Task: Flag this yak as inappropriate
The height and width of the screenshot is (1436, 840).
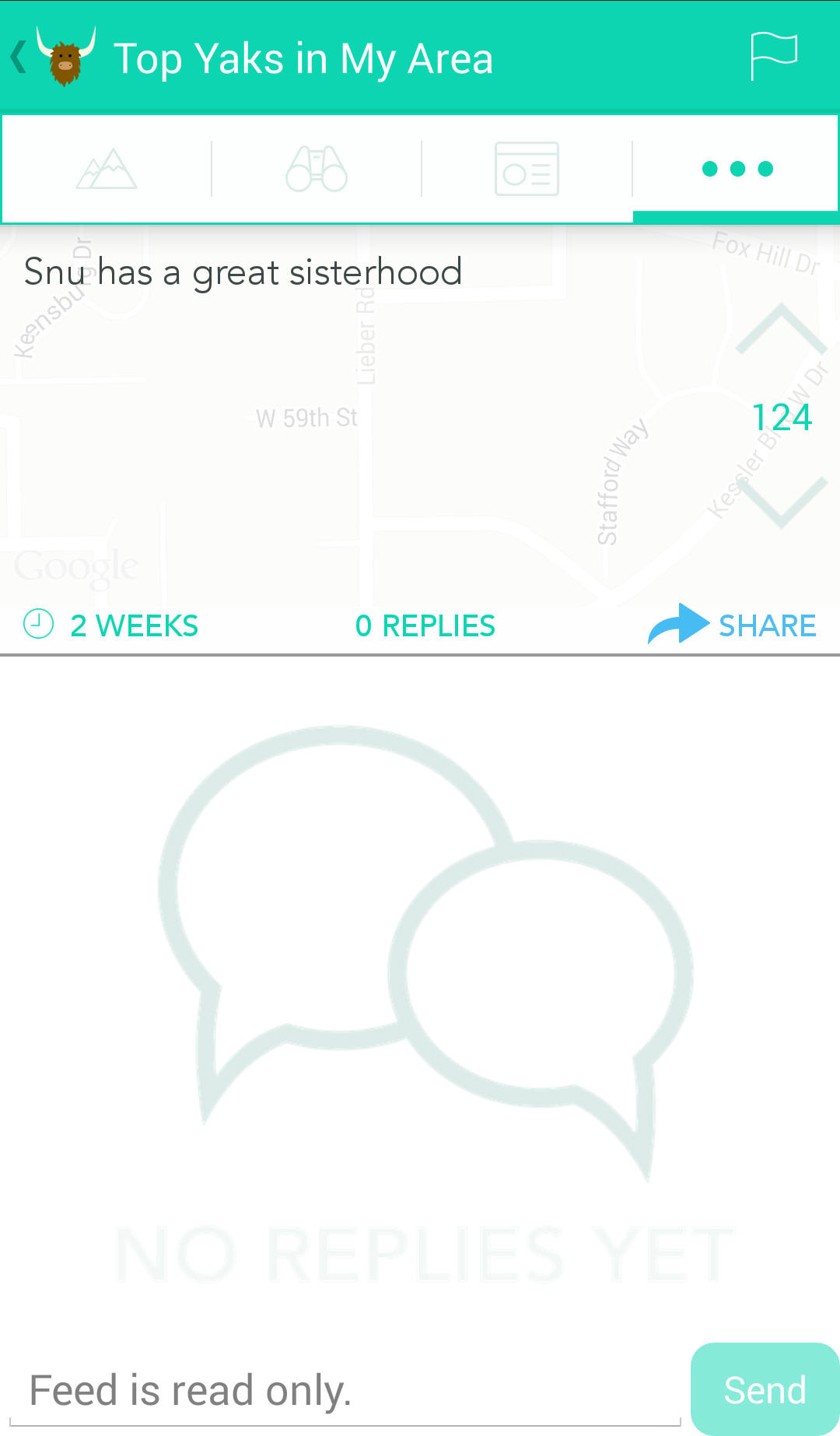Action: point(773,57)
